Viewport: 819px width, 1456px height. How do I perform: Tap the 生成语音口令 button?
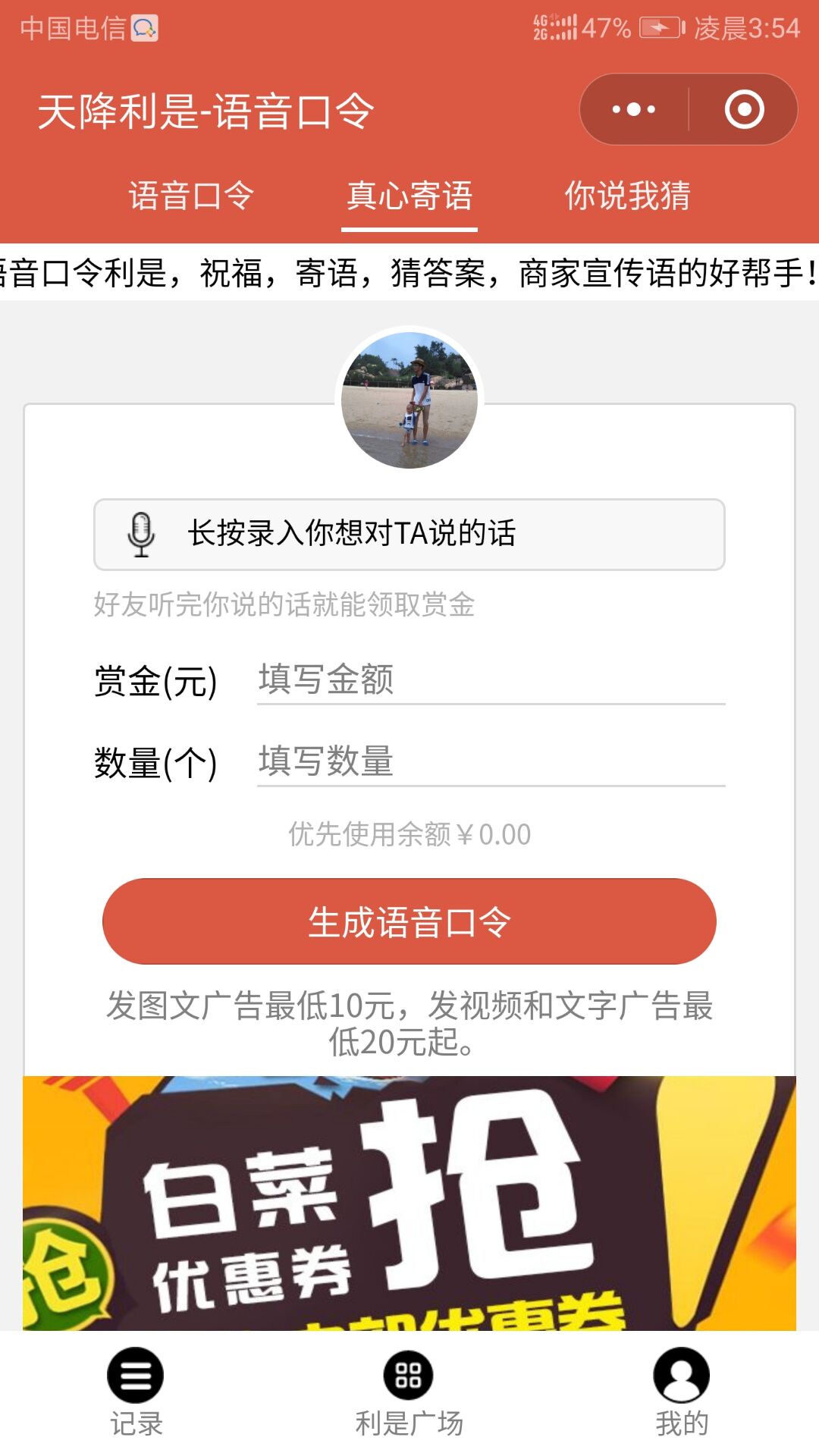(409, 921)
